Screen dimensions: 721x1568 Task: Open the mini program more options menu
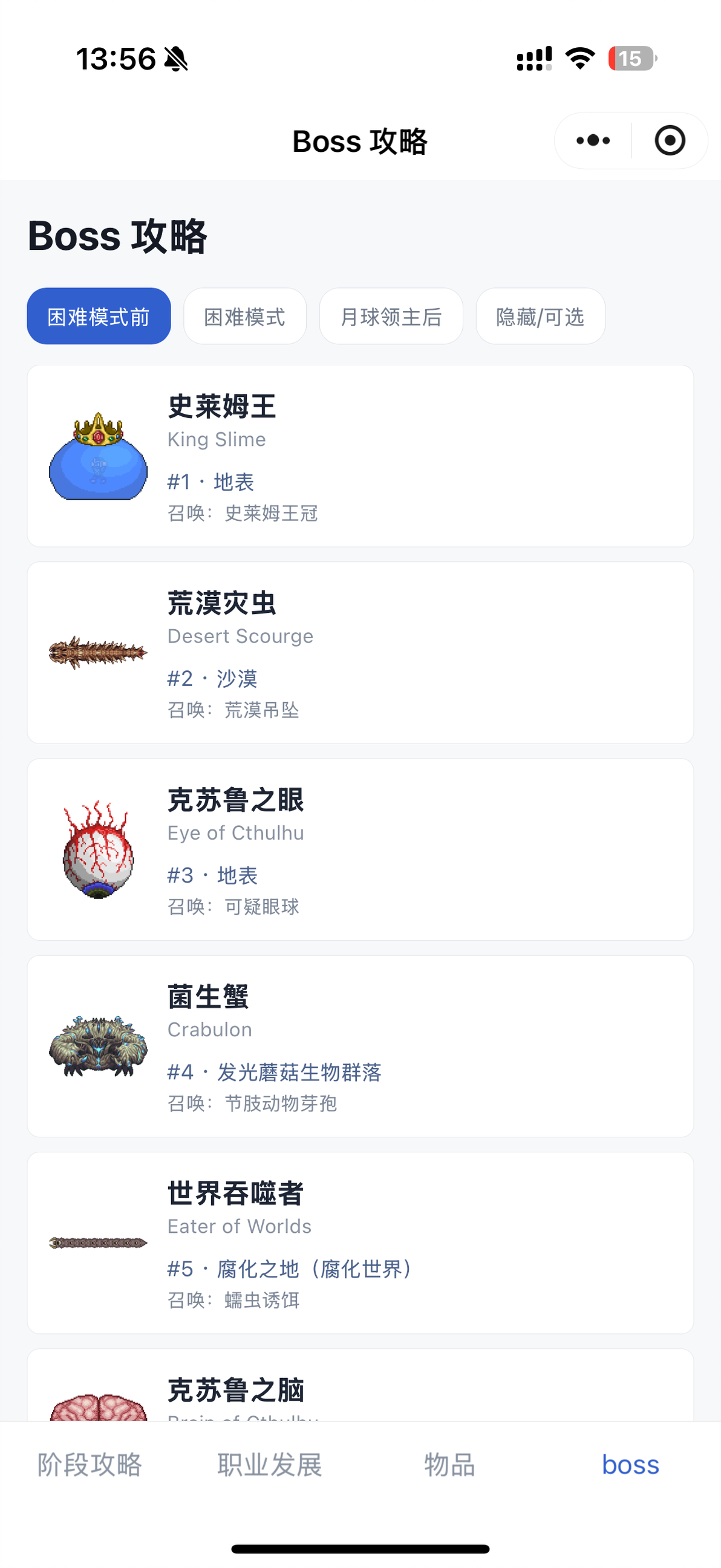pos(593,140)
